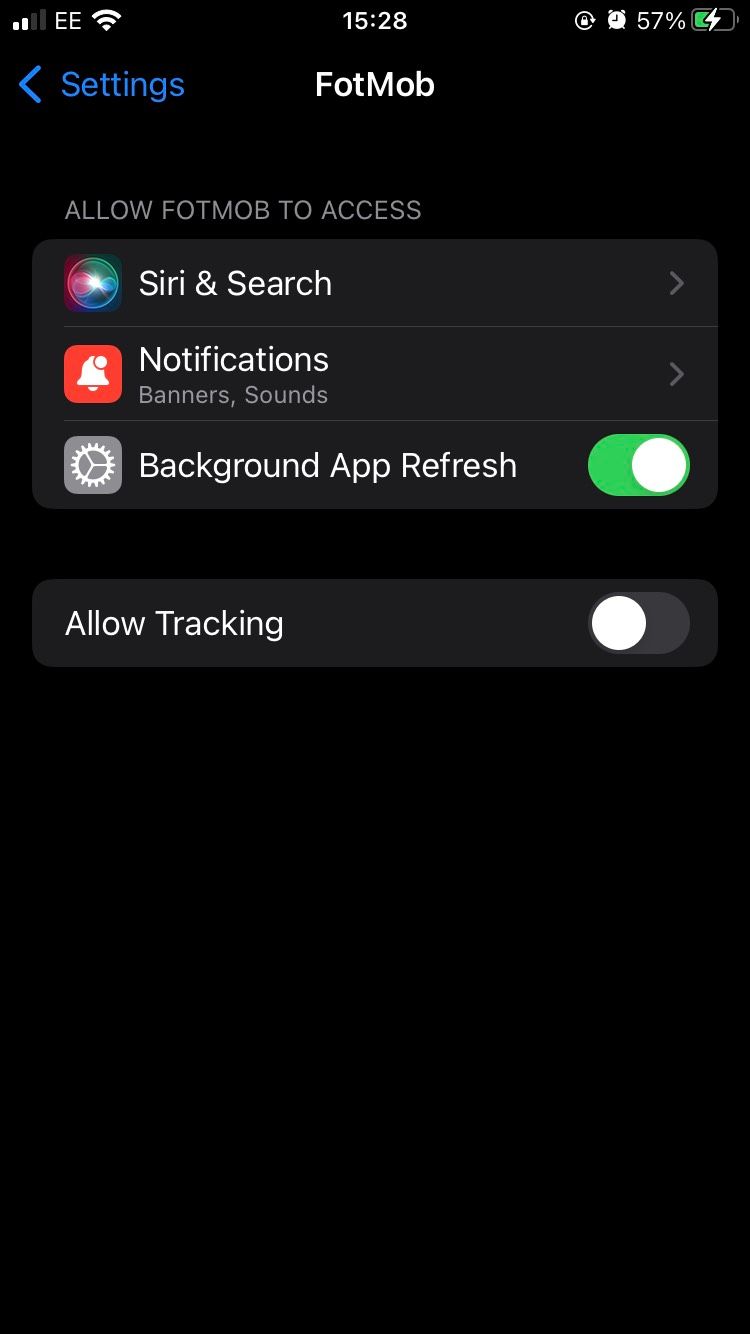Open the Siri & Search app icon

[x=92, y=283]
